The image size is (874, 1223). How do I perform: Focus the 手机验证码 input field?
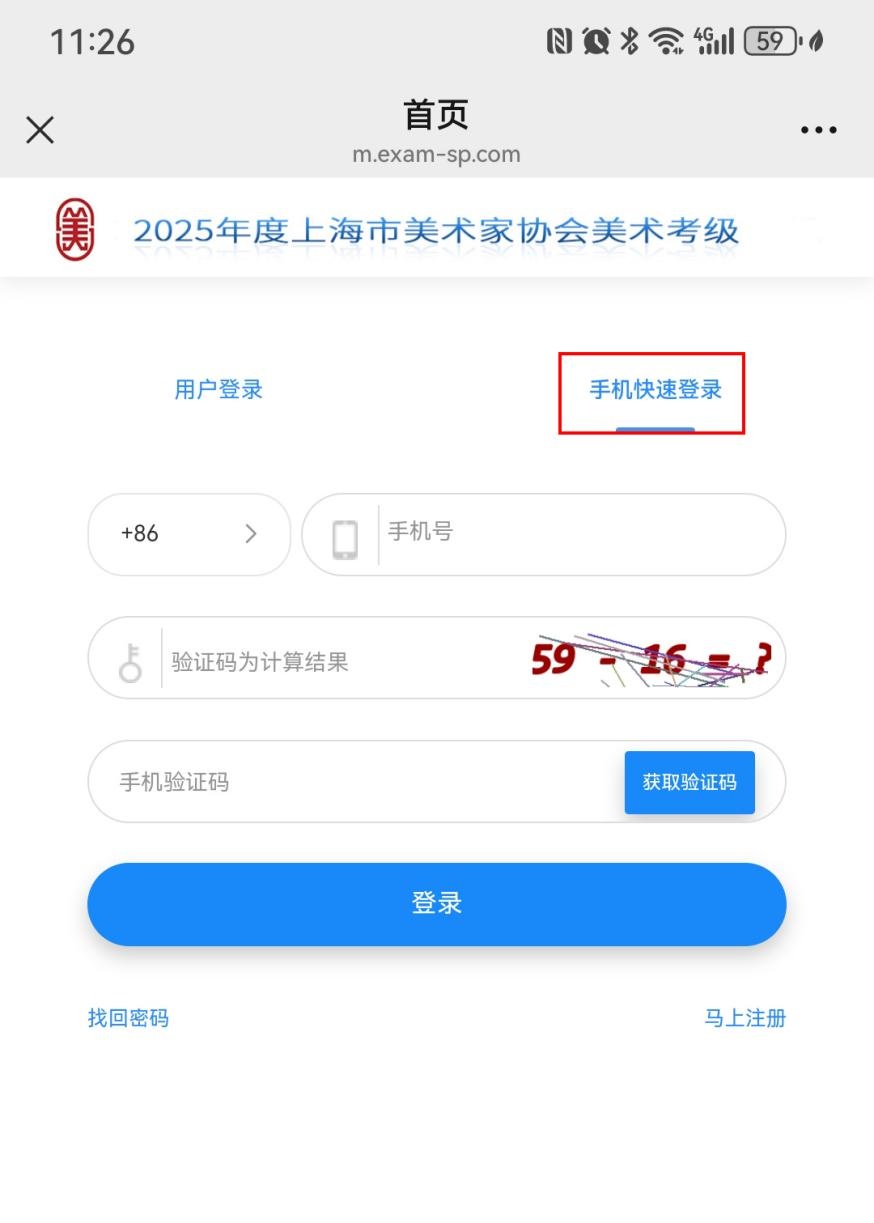[x=350, y=782]
